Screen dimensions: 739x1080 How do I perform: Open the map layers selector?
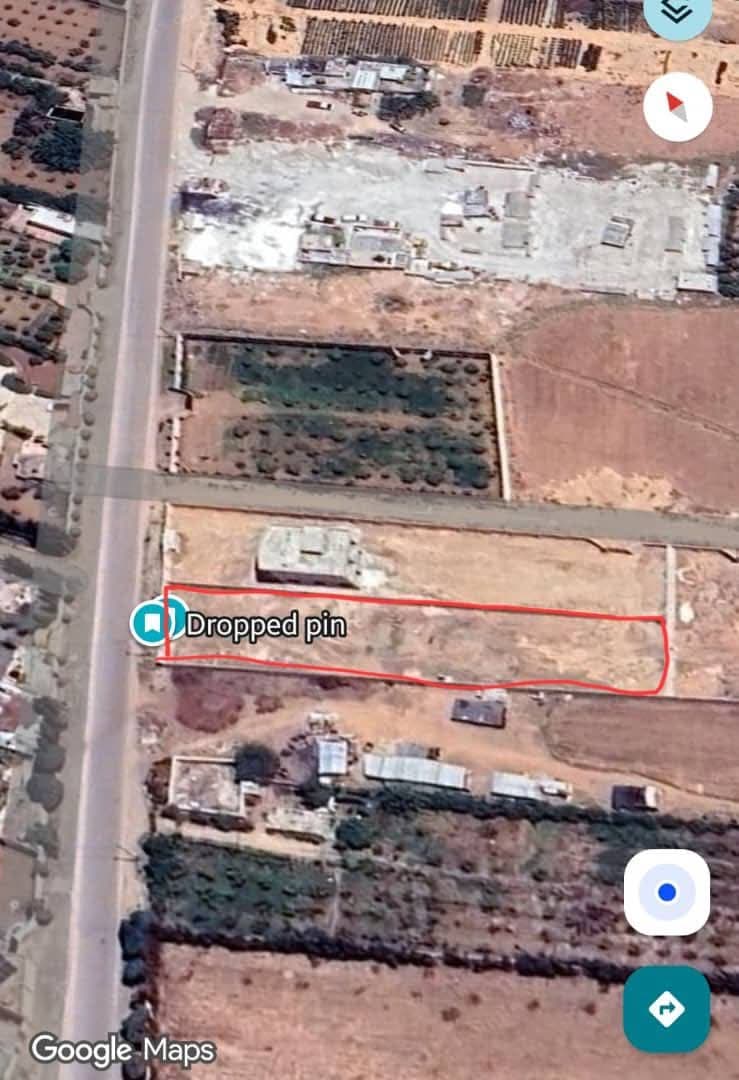[677, 12]
